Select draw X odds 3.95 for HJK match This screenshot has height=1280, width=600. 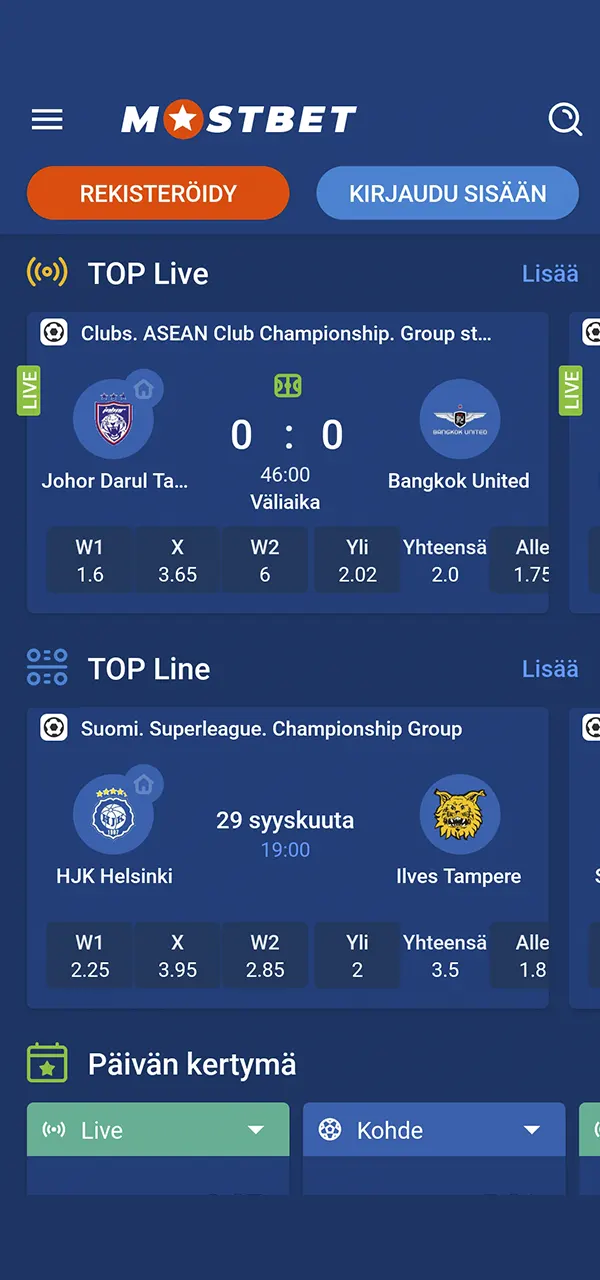pos(177,956)
